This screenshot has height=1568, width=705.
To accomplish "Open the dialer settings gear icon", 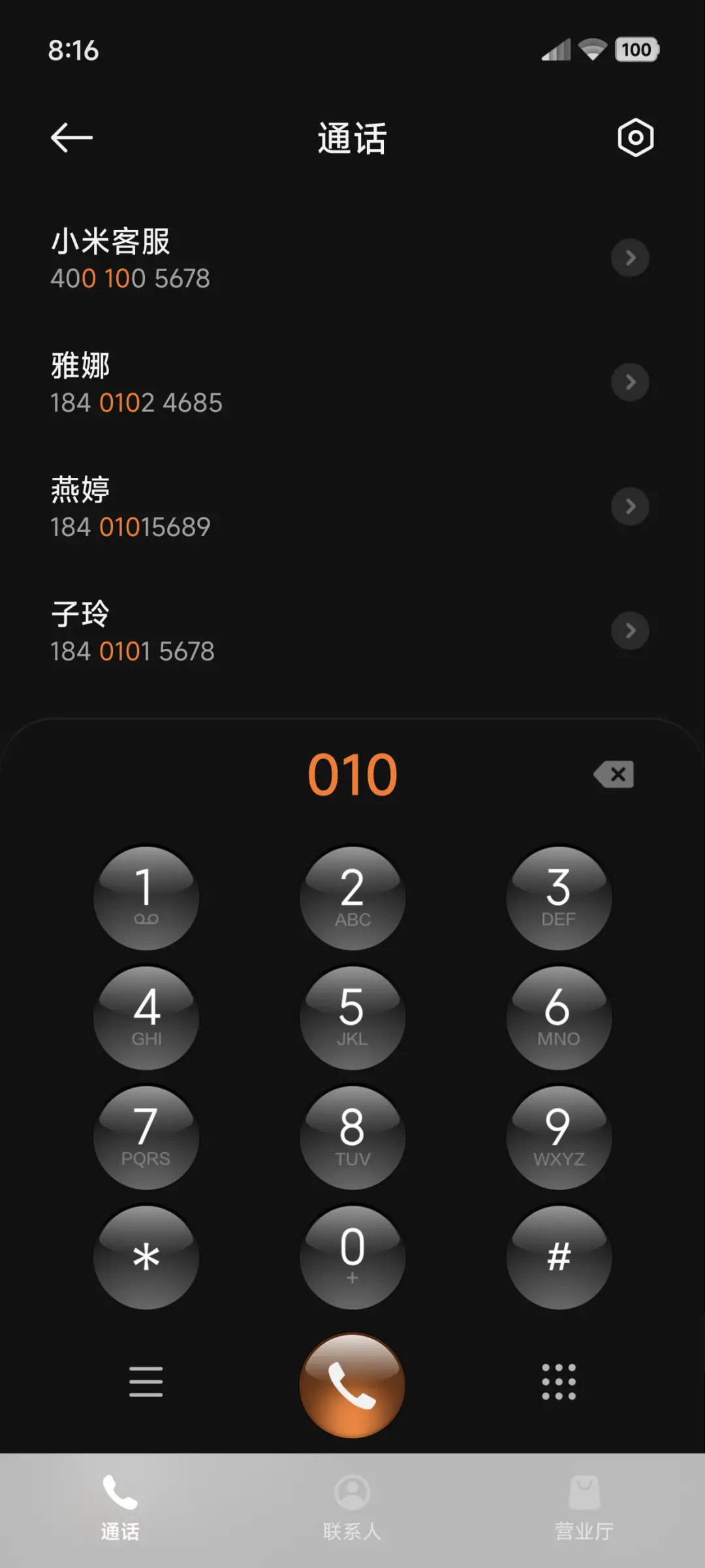I will click(635, 138).
